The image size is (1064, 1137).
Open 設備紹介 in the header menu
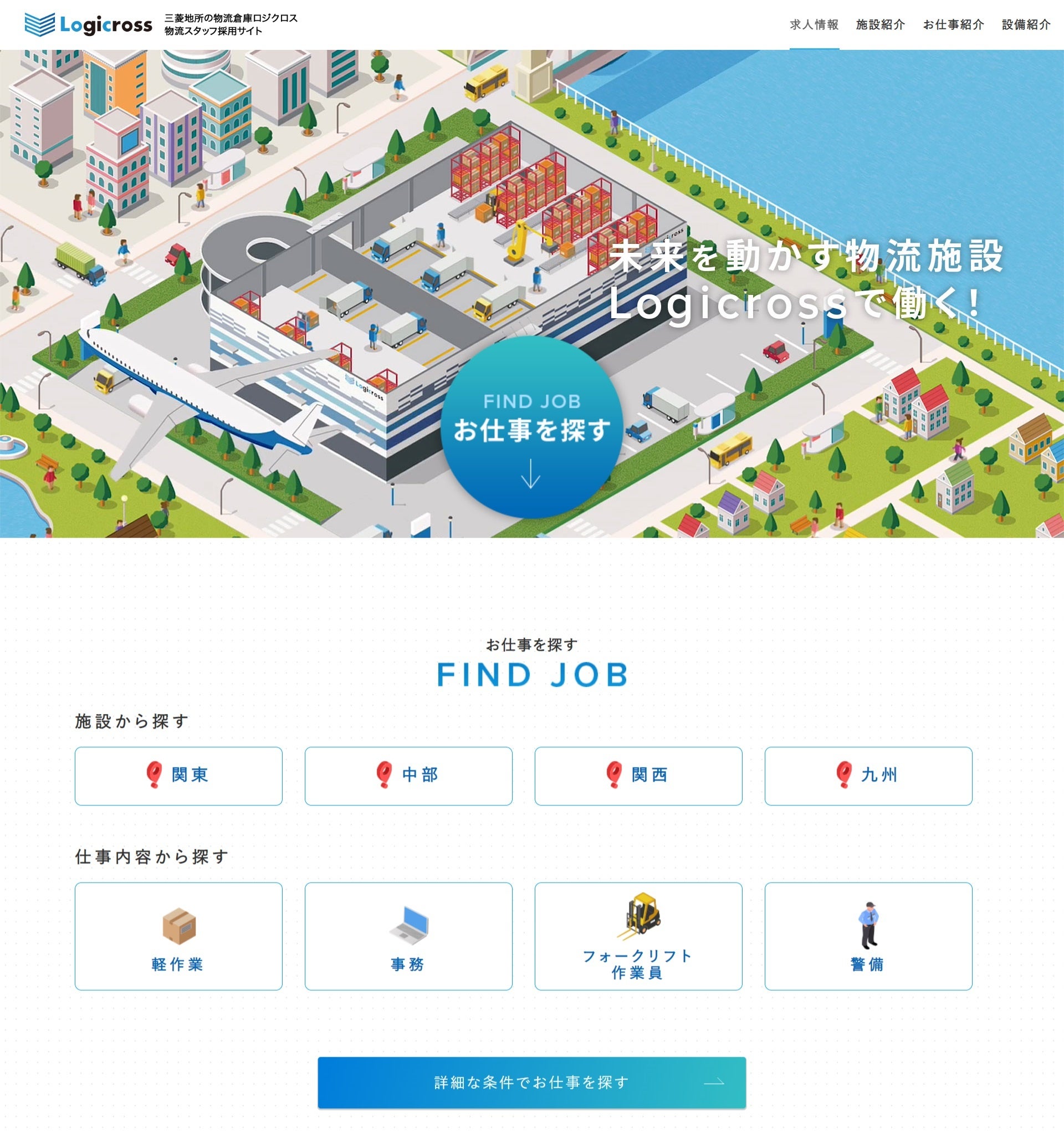click(x=1026, y=24)
